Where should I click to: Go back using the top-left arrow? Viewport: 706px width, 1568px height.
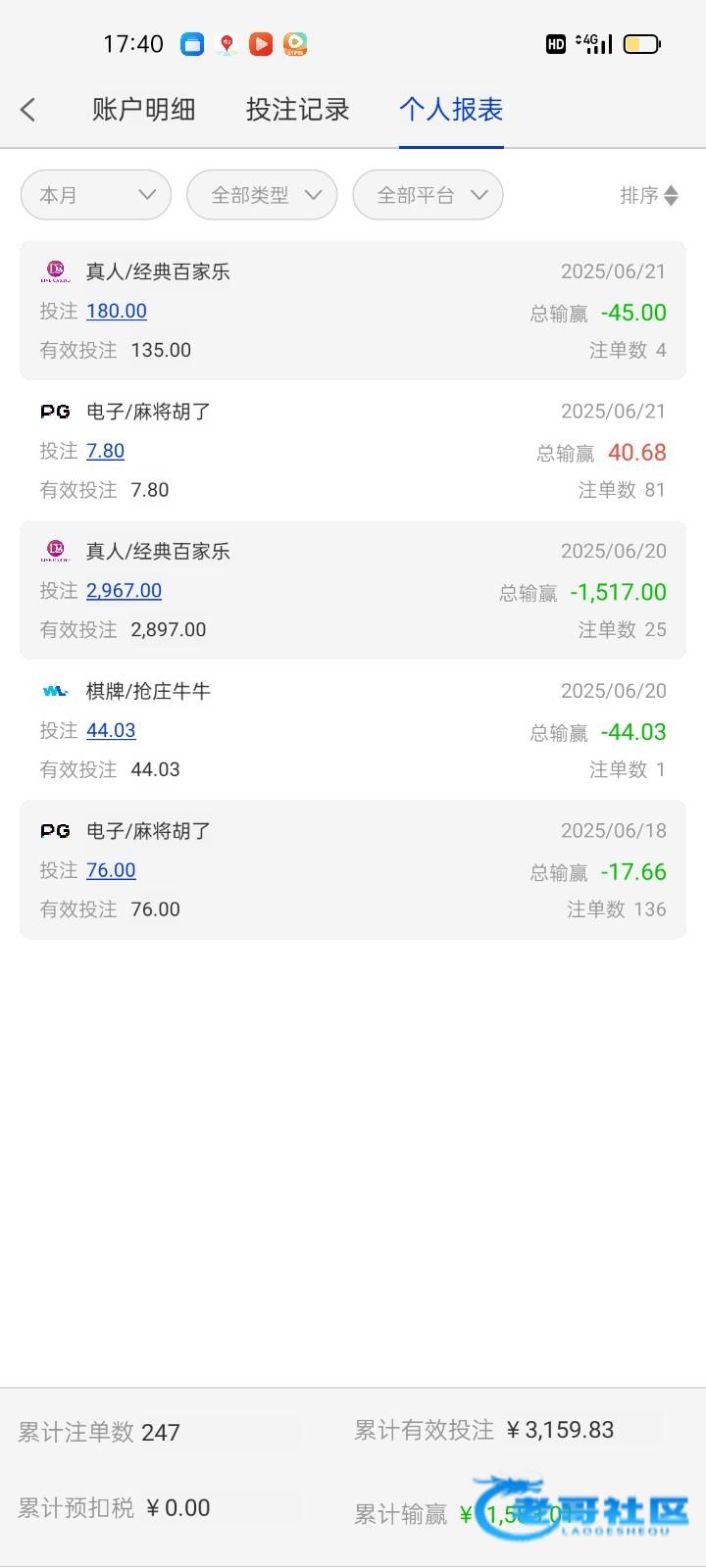pyautogui.click(x=28, y=109)
